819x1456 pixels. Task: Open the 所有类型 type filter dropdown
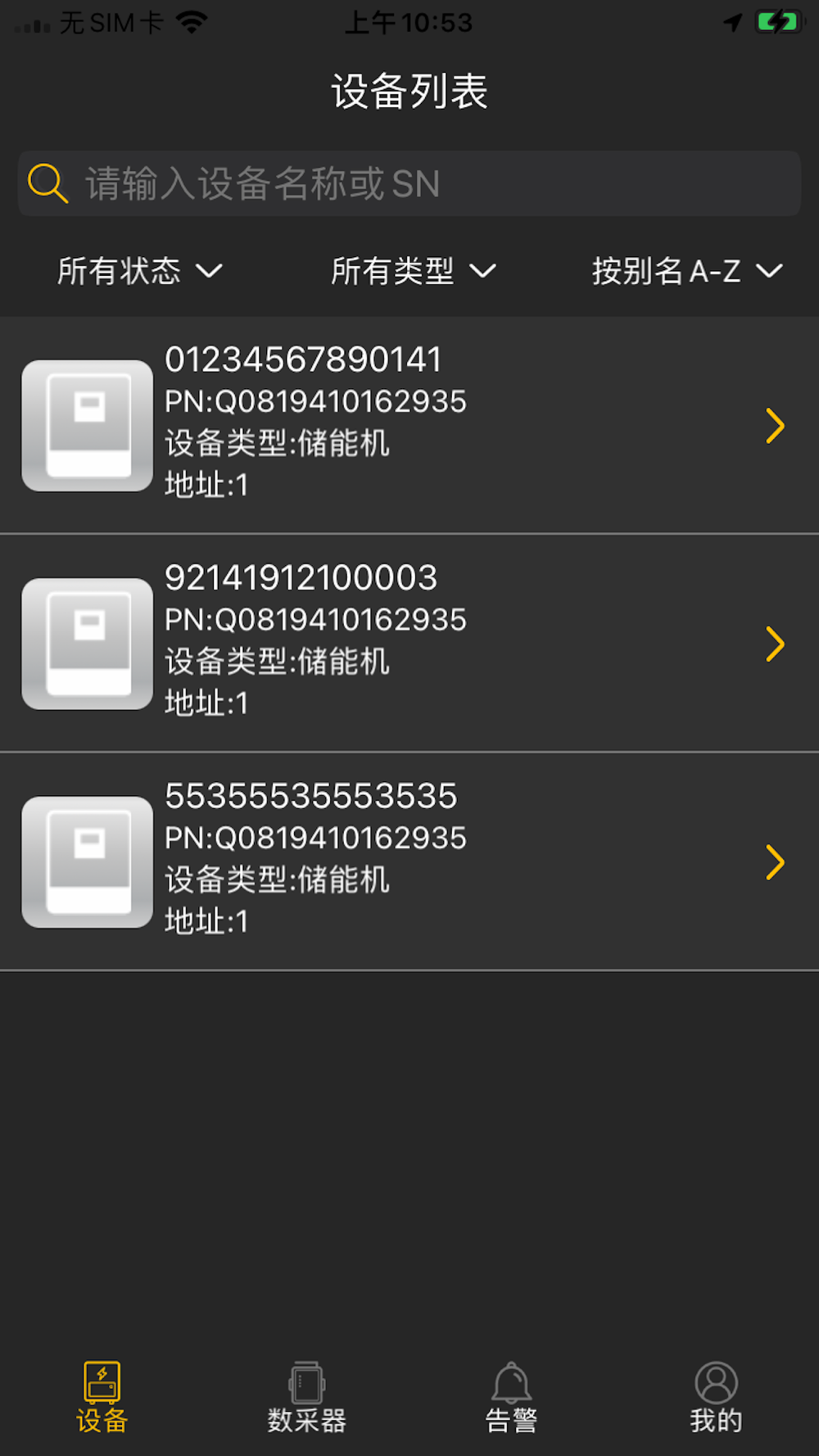pyautogui.click(x=413, y=271)
